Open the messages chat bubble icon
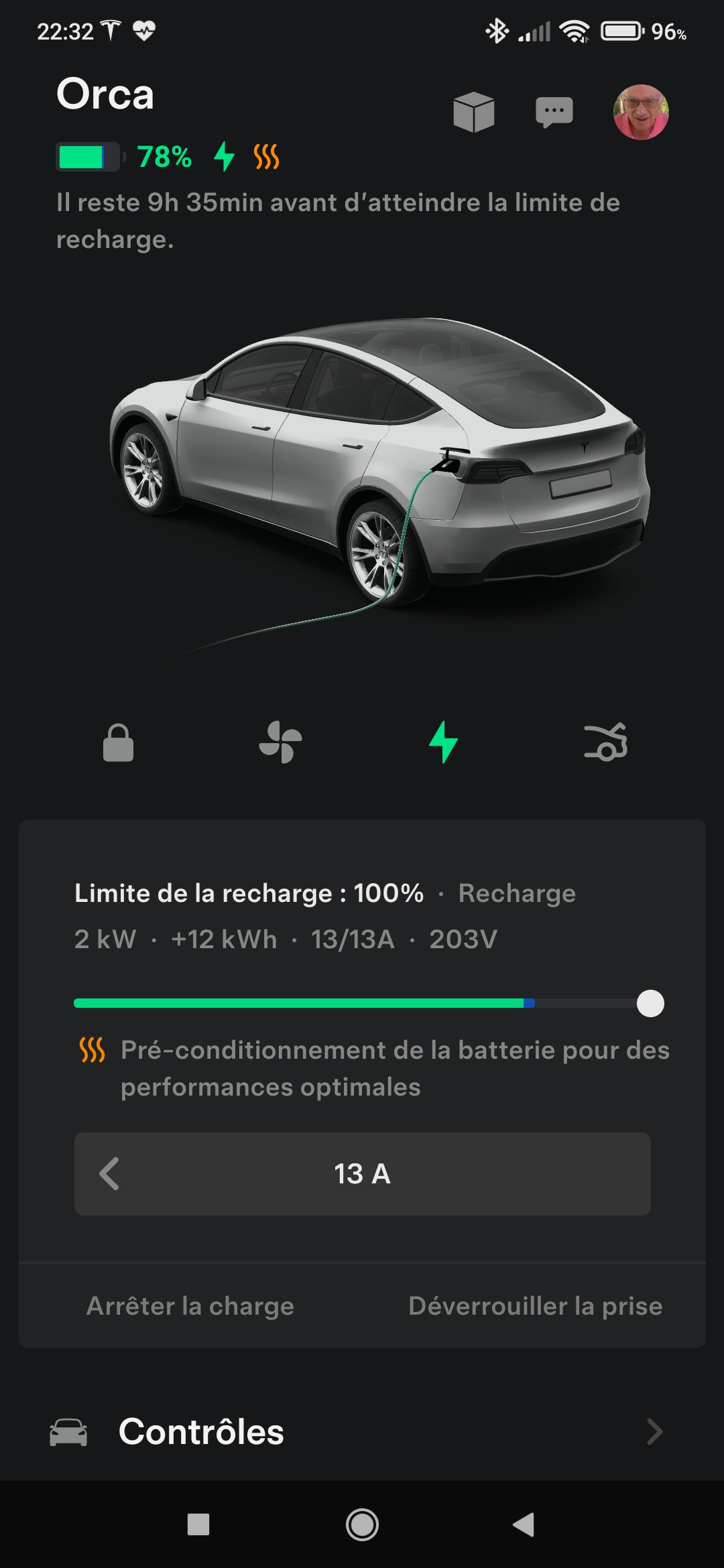This screenshot has width=724, height=1568. (554, 112)
